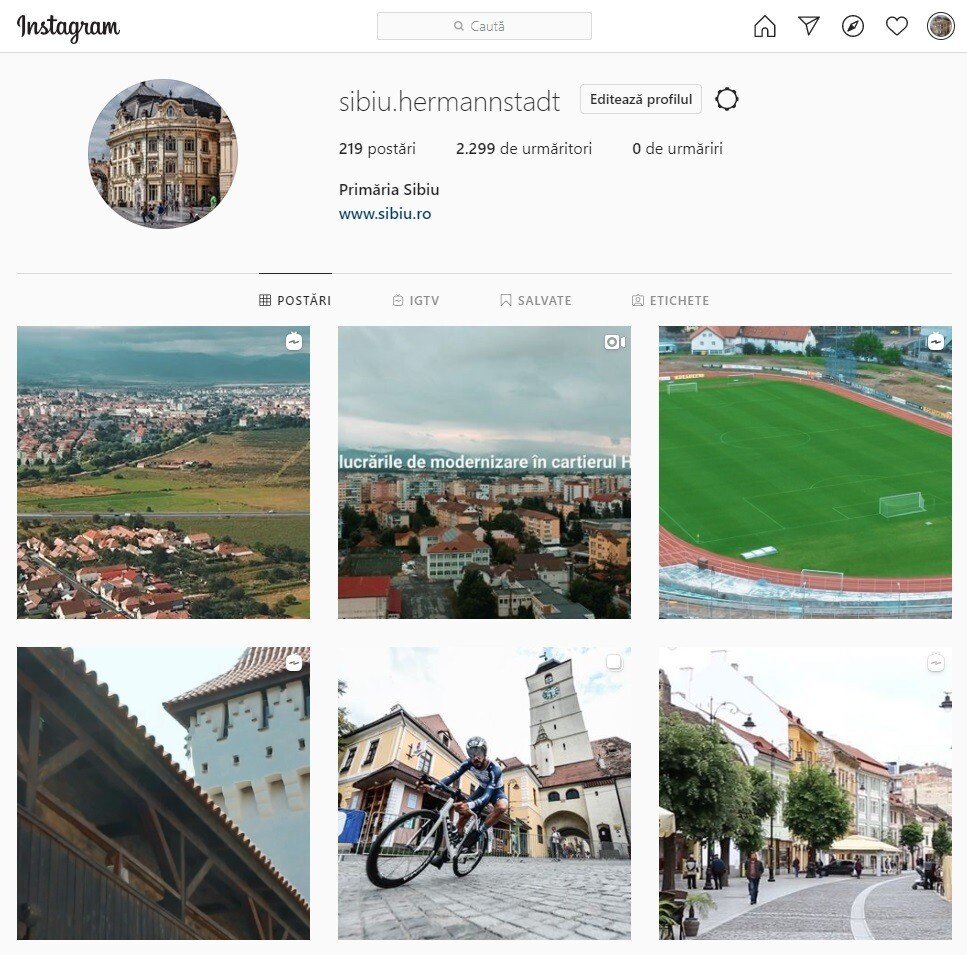Go to the Instagram home feed
The image size is (967, 955).
tap(764, 26)
